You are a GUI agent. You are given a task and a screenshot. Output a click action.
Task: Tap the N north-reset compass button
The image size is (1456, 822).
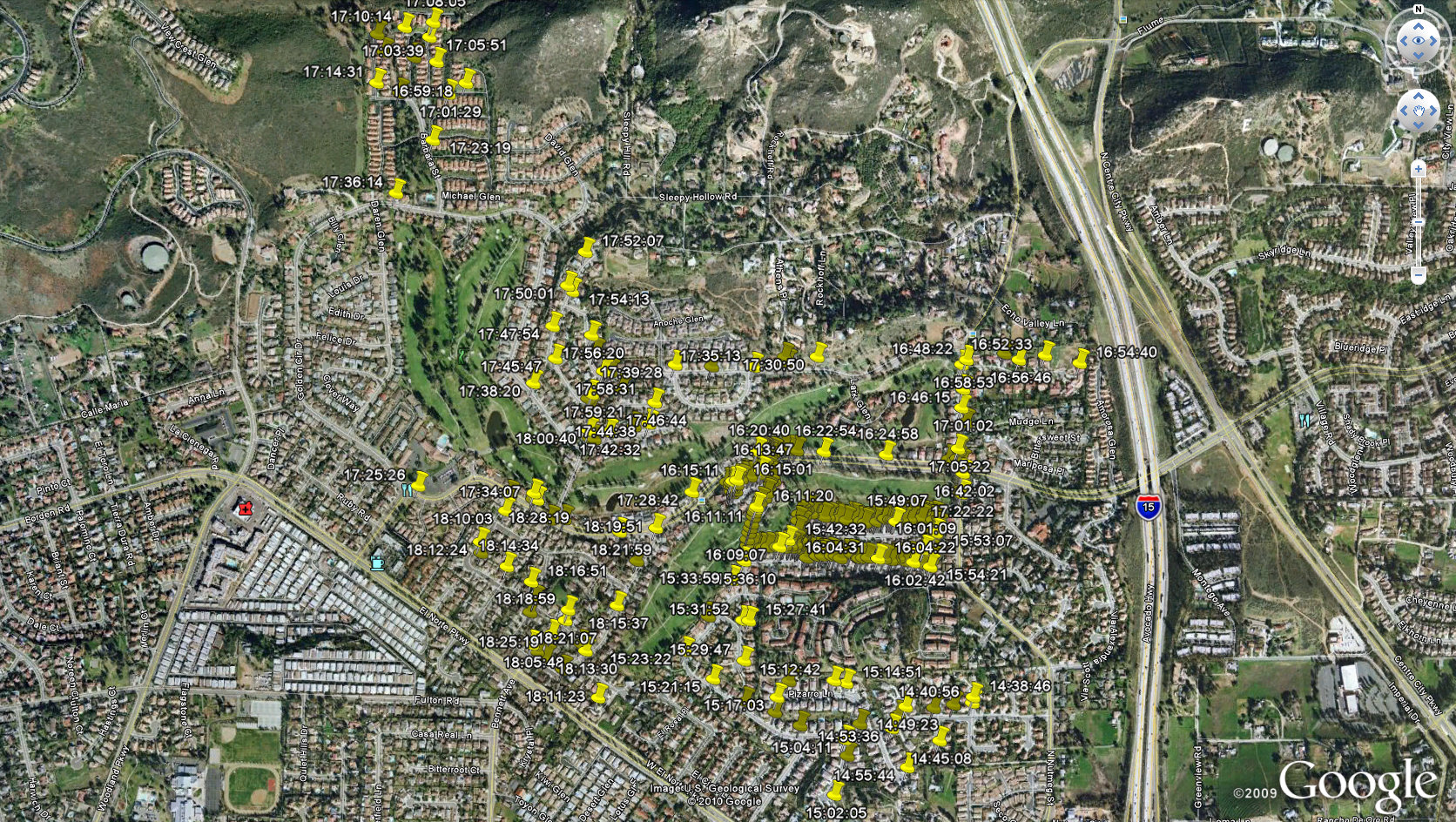pos(1418,10)
